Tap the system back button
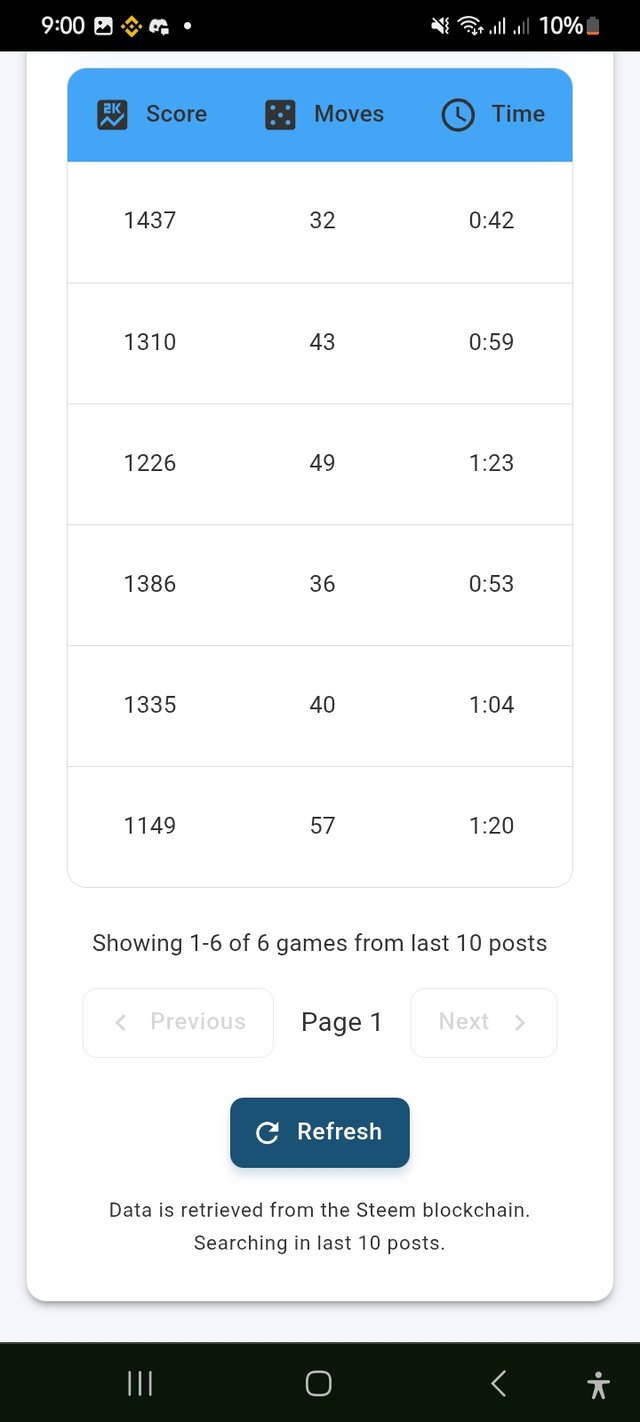This screenshot has height=1422, width=640. [498, 1384]
